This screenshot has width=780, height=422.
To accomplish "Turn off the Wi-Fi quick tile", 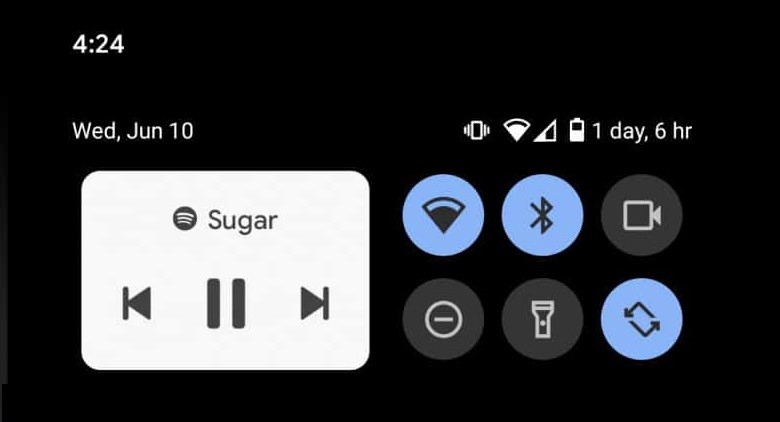I will coord(443,216).
